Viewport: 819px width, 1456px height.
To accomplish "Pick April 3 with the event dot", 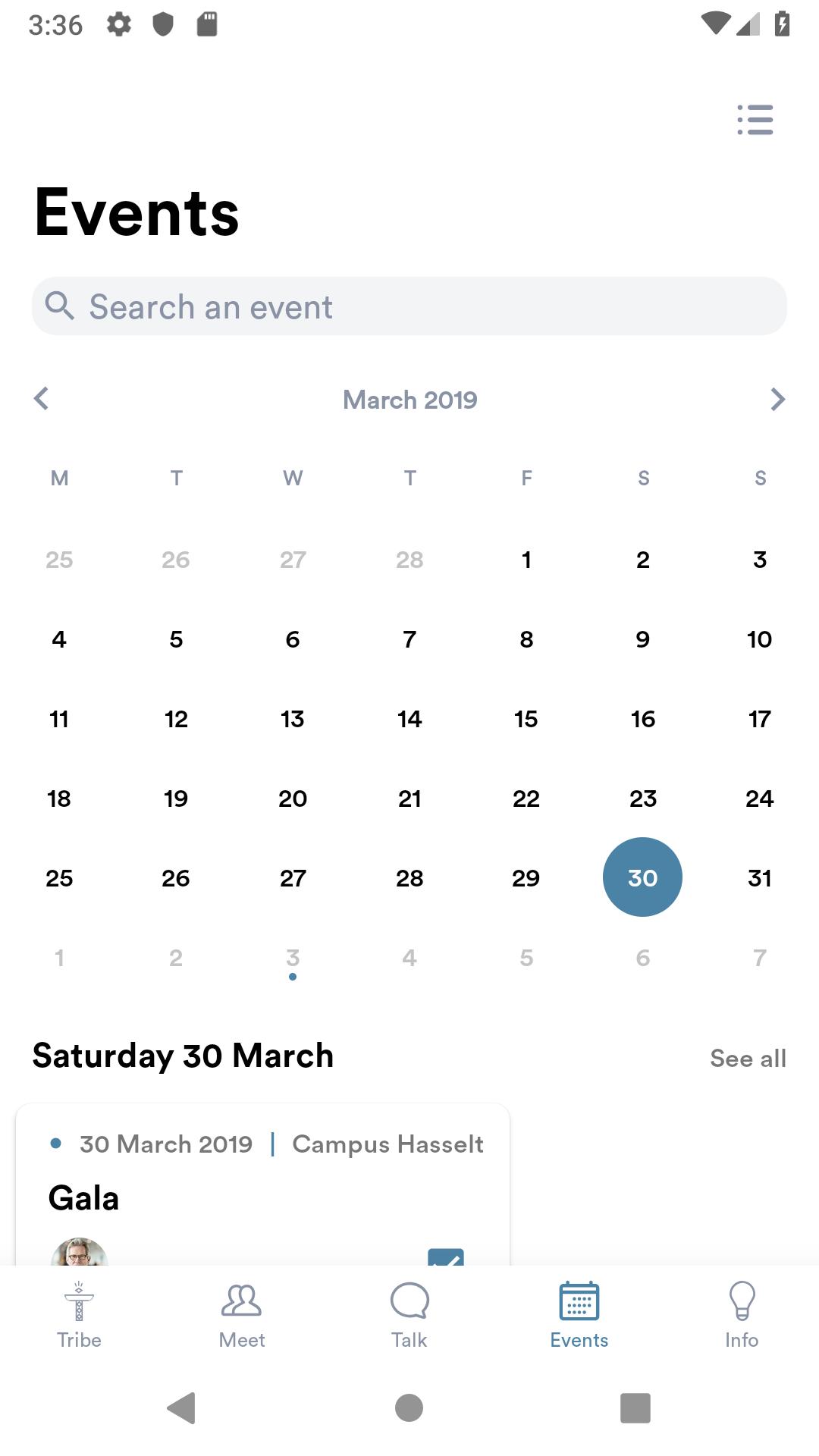I will [293, 960].
